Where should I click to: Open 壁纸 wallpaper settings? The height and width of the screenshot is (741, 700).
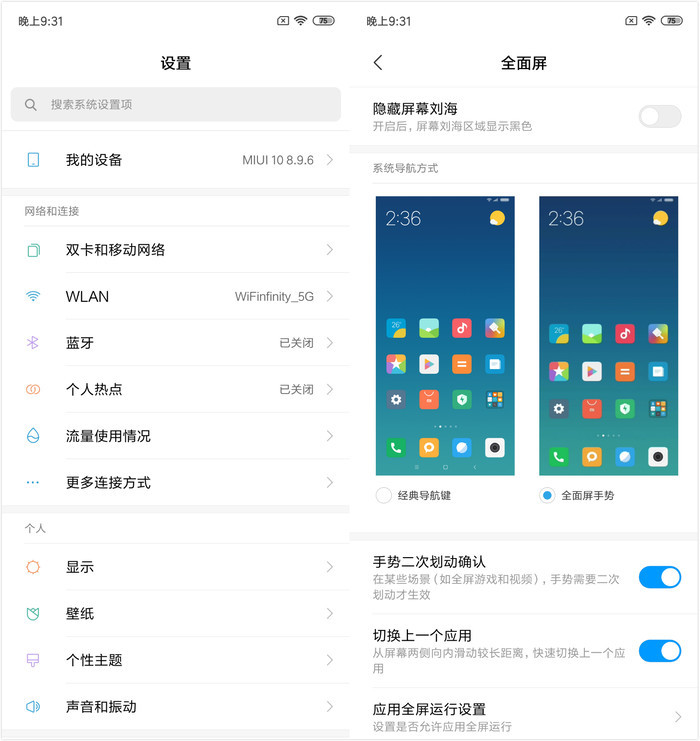[175, 614]
